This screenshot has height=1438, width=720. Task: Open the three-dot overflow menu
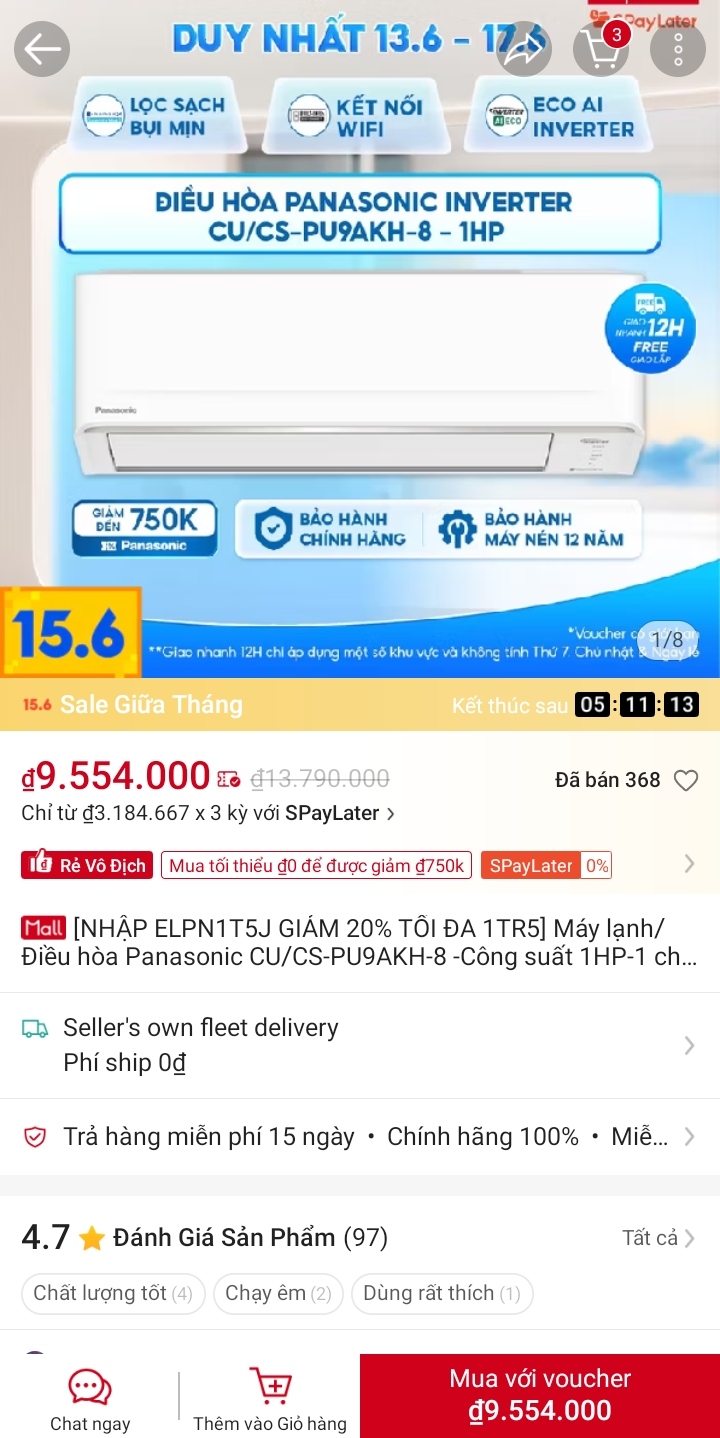[678, 49]
